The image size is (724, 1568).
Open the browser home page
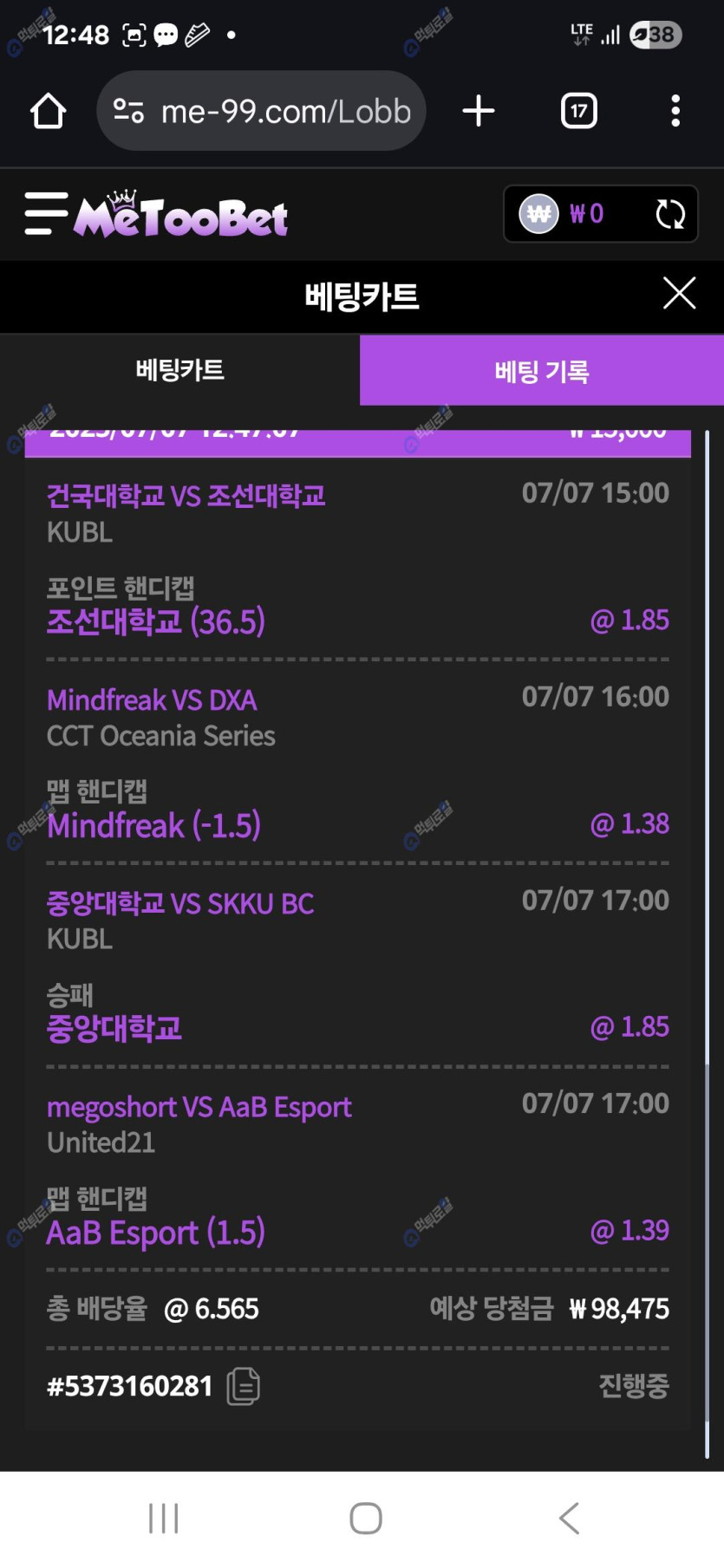pyautogui.click(x=48, y=111)
